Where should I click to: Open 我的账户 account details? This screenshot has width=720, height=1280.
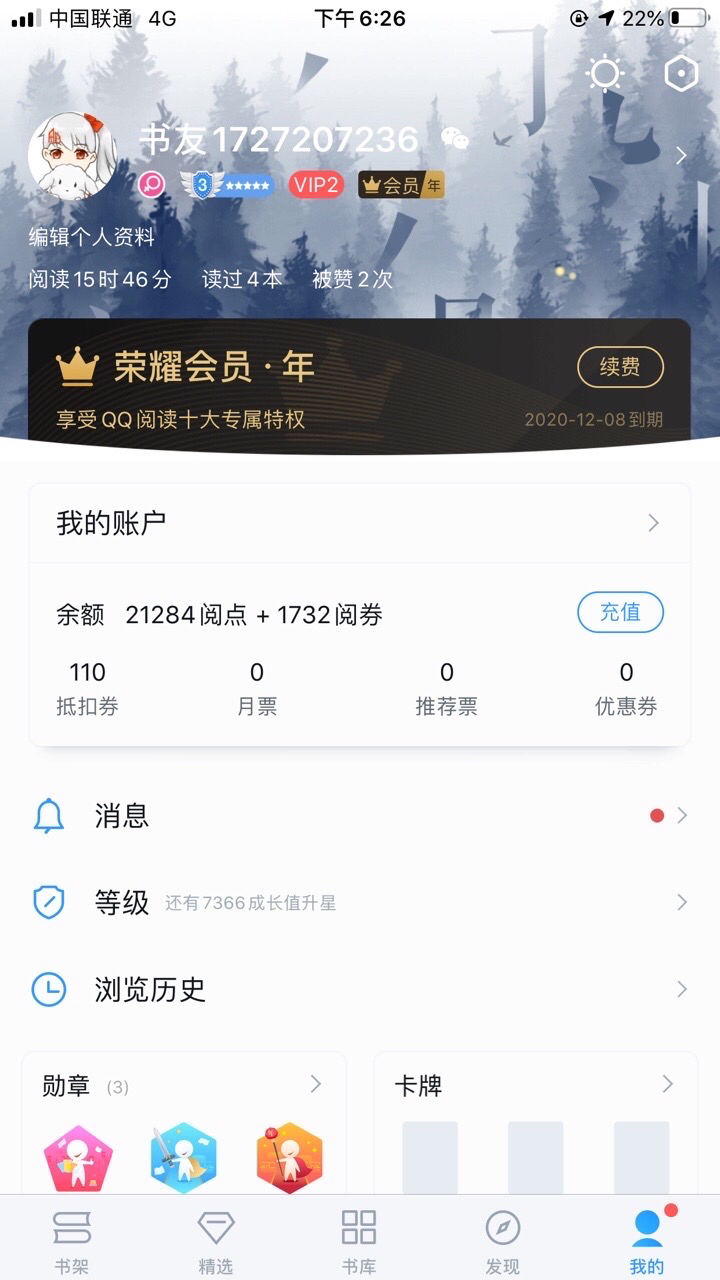[359, 523]
